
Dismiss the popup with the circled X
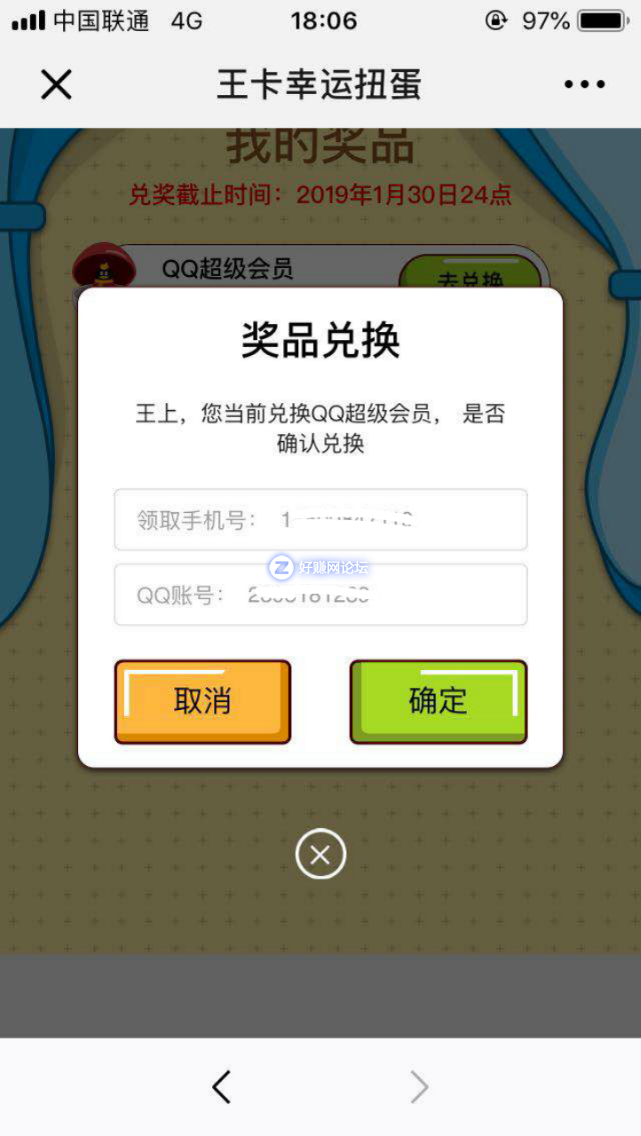click(x=320, y=855)
